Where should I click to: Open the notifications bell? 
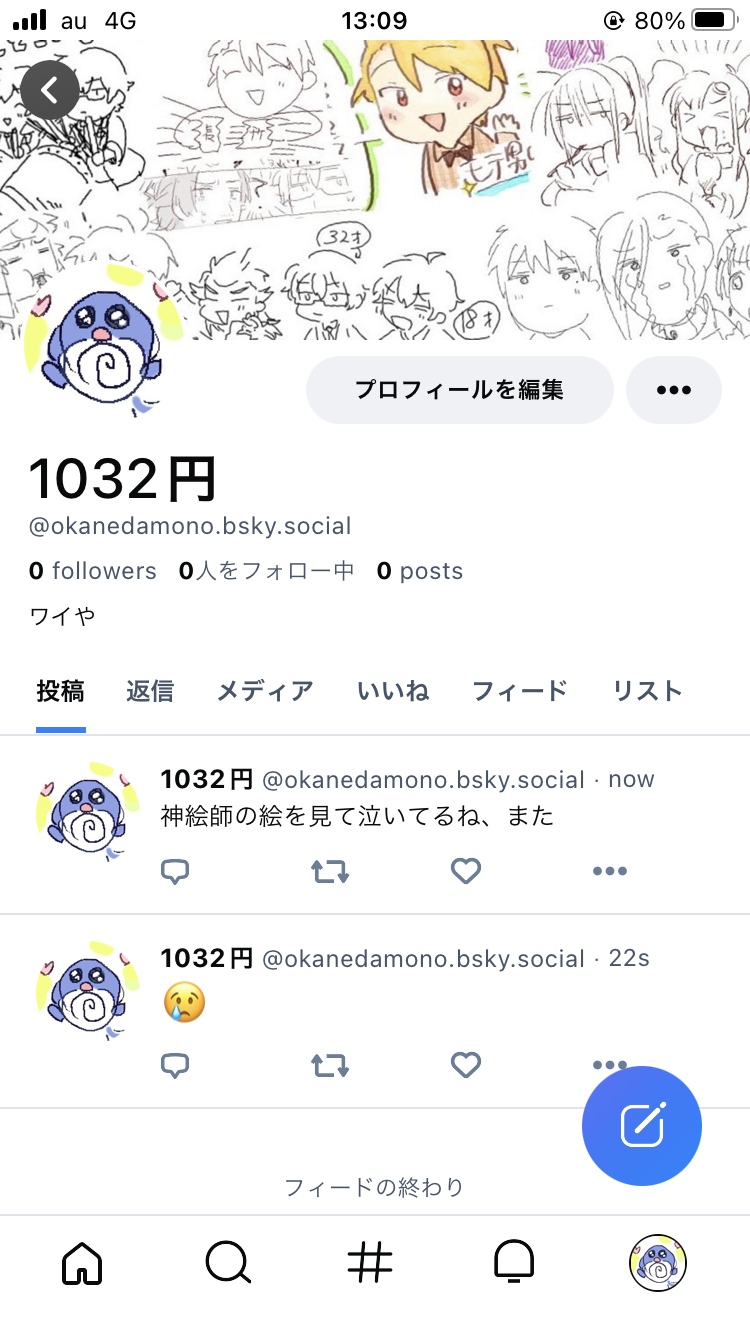point(514,1264)
